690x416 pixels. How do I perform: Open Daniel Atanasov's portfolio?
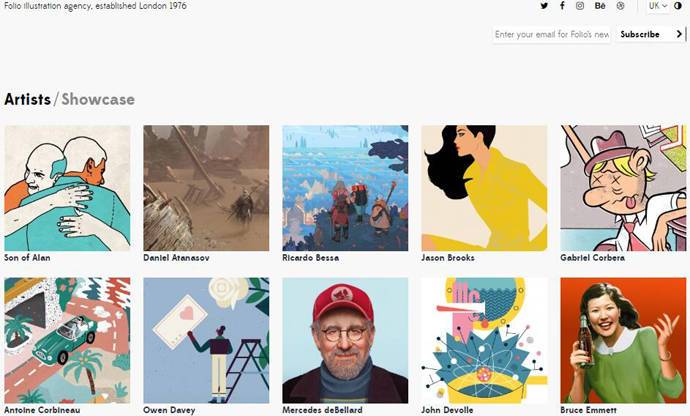coord(206,187)
